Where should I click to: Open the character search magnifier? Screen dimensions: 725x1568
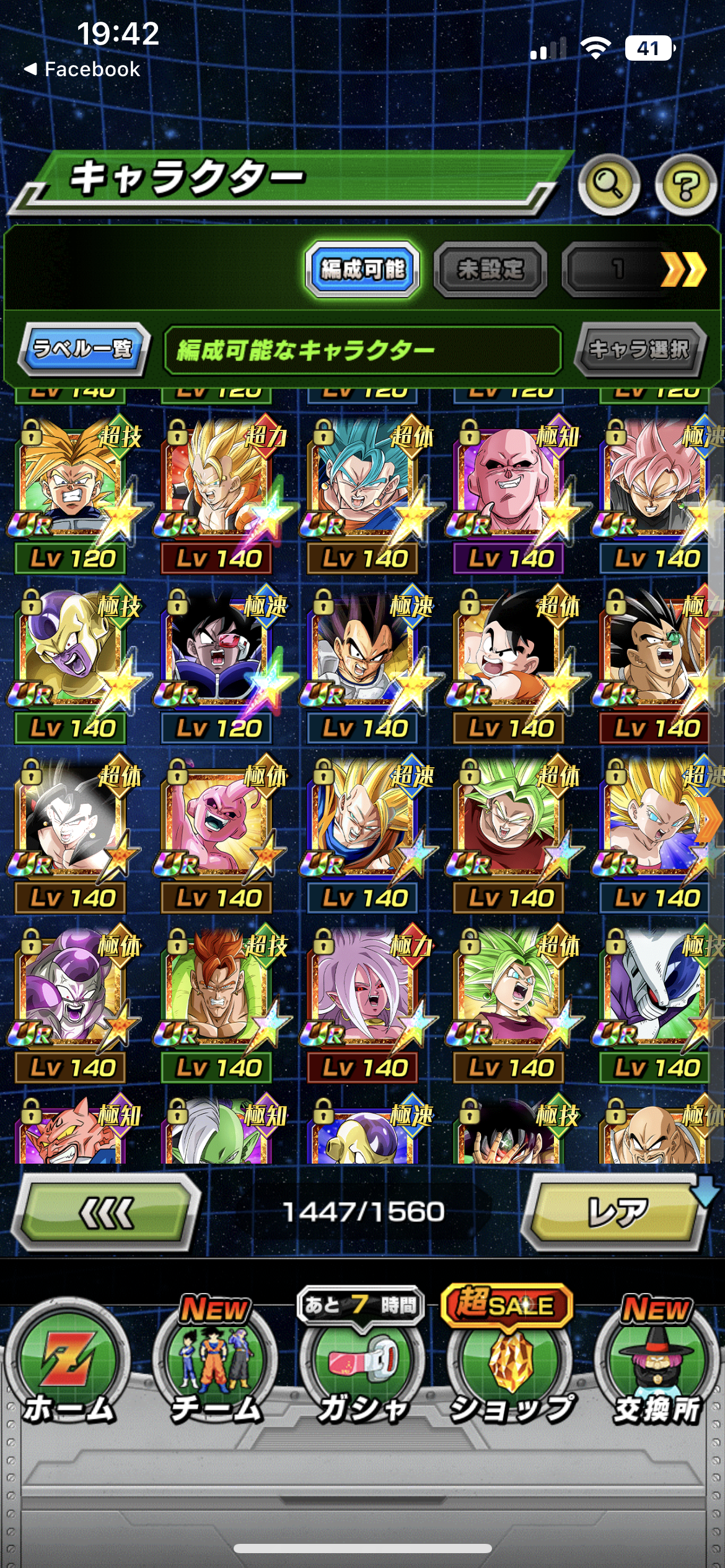(x=608, y=184)
